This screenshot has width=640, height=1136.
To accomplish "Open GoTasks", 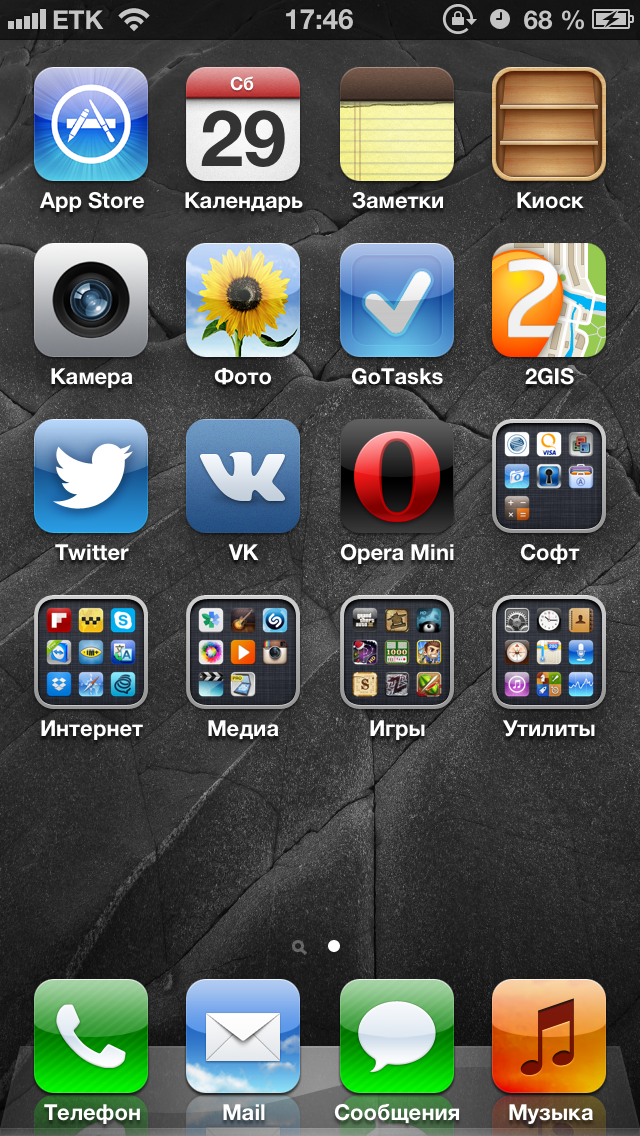I will pos(396,300).
